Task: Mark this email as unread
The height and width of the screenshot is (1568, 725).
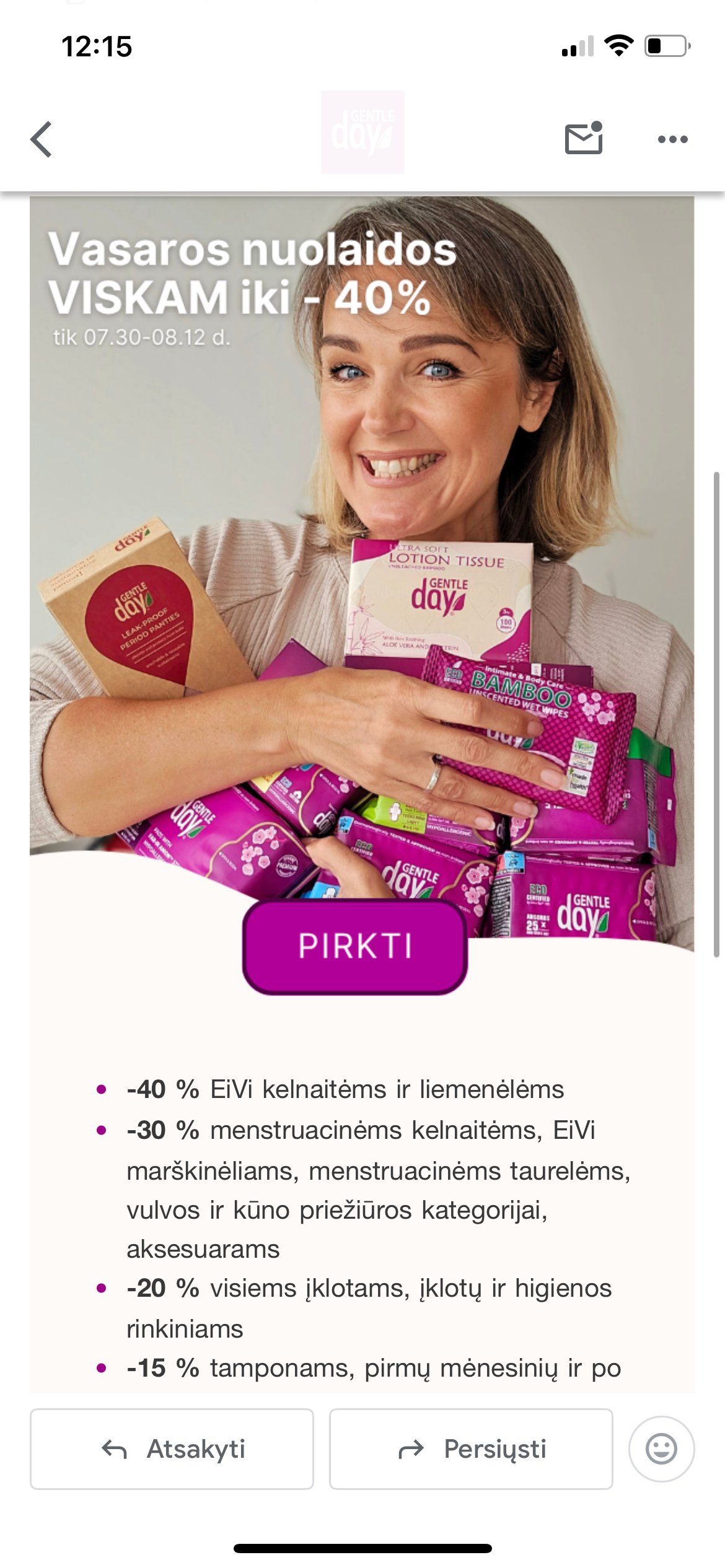Action: (584, 137)
